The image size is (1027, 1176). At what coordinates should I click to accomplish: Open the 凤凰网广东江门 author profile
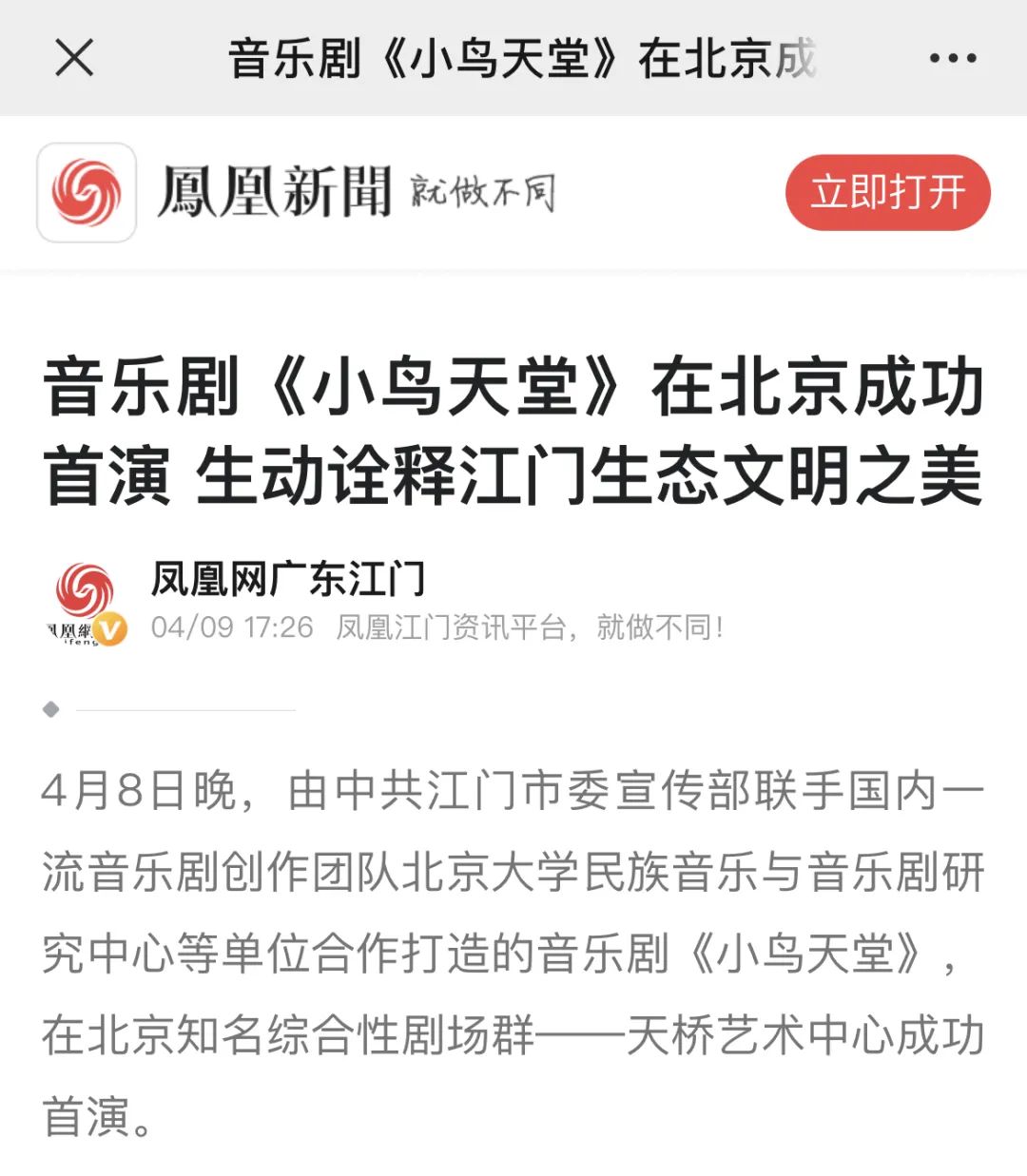287,579
